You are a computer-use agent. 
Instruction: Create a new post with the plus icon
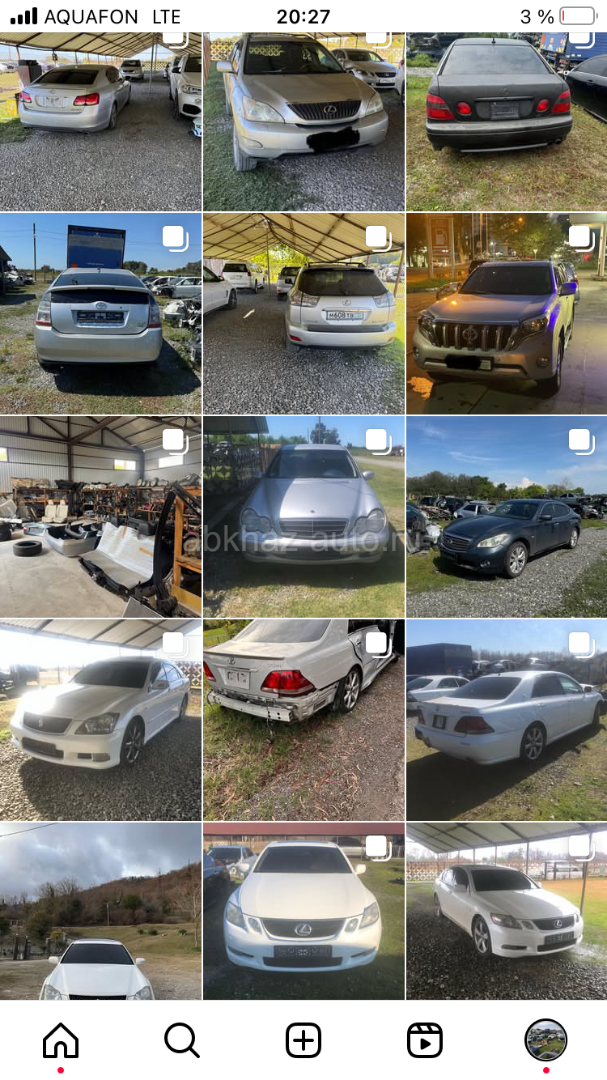coord(303,1041)
